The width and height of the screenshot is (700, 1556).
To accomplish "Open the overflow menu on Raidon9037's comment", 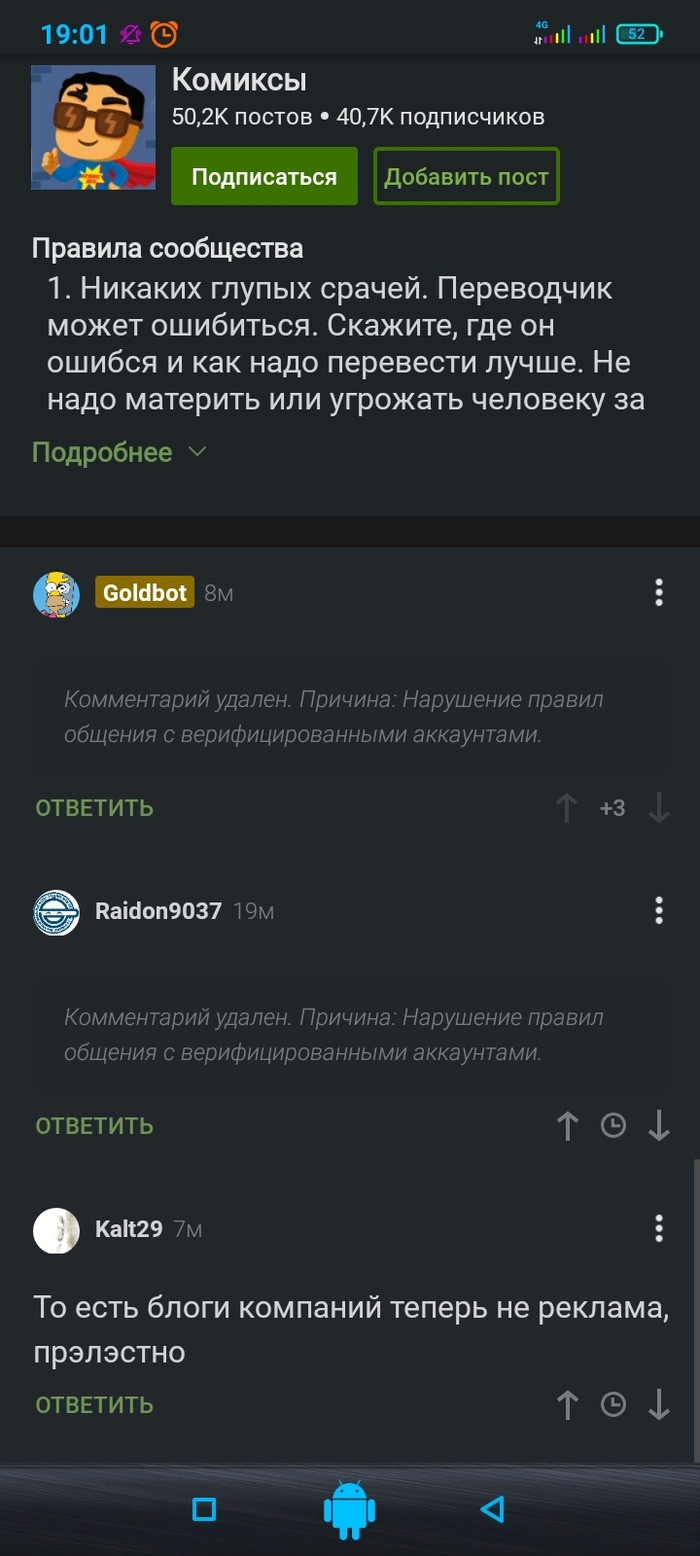I will pyautogui.click(x=658, y=910).
